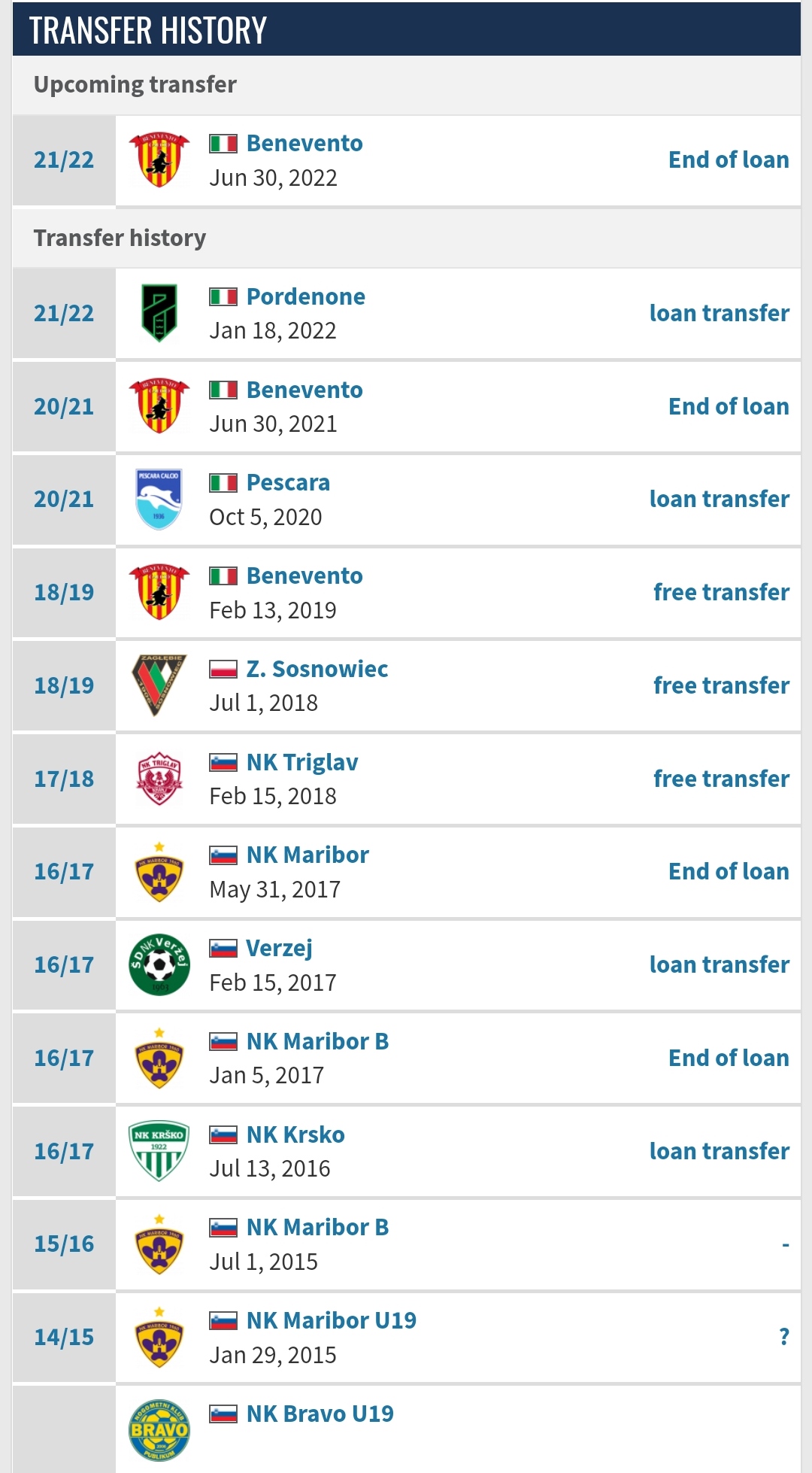Open Pordenone club link dated Jan 18, 2022

(x=305, y=296)
